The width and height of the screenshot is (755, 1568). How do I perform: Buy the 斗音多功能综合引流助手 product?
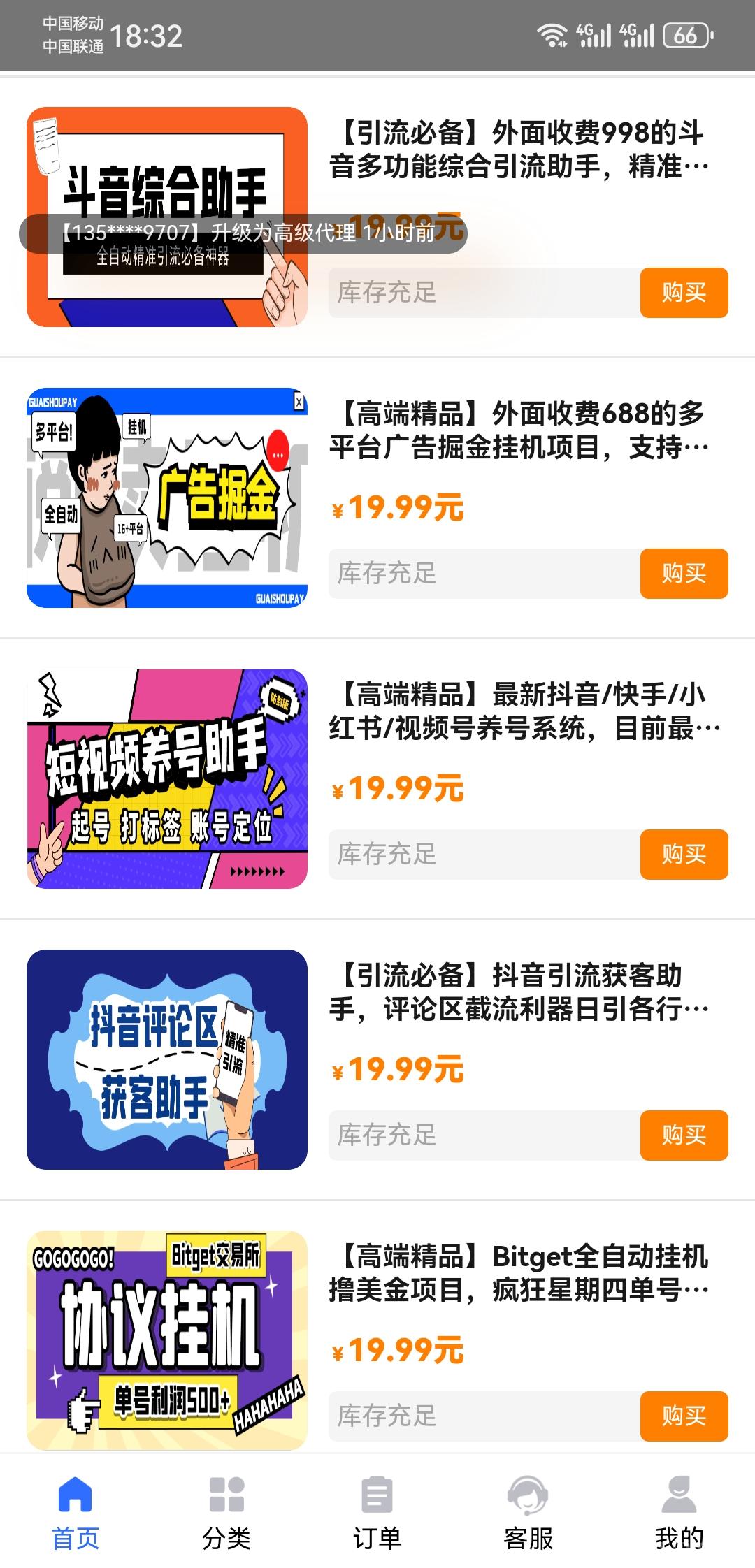coord(684,293)
